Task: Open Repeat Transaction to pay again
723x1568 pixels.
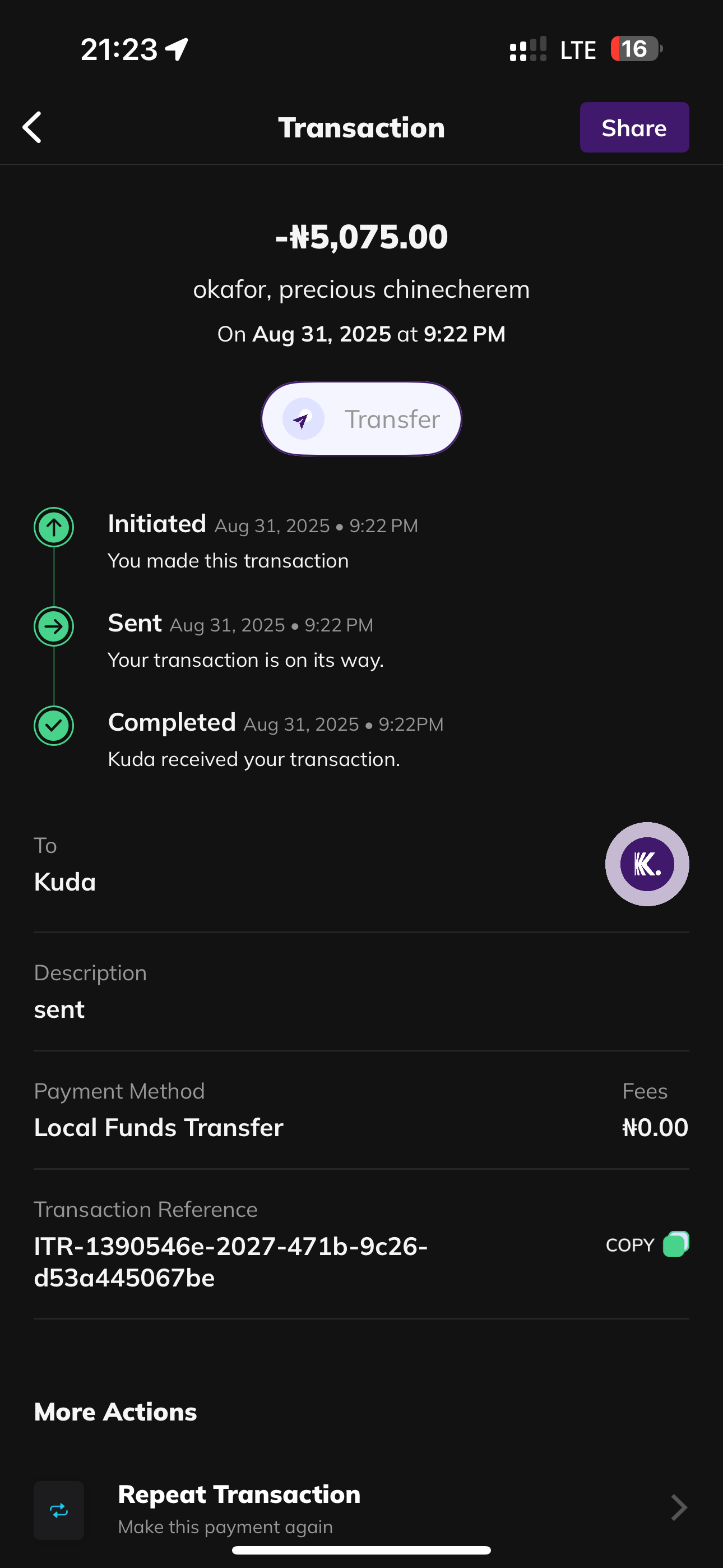Action: (x=361, y=1509)
